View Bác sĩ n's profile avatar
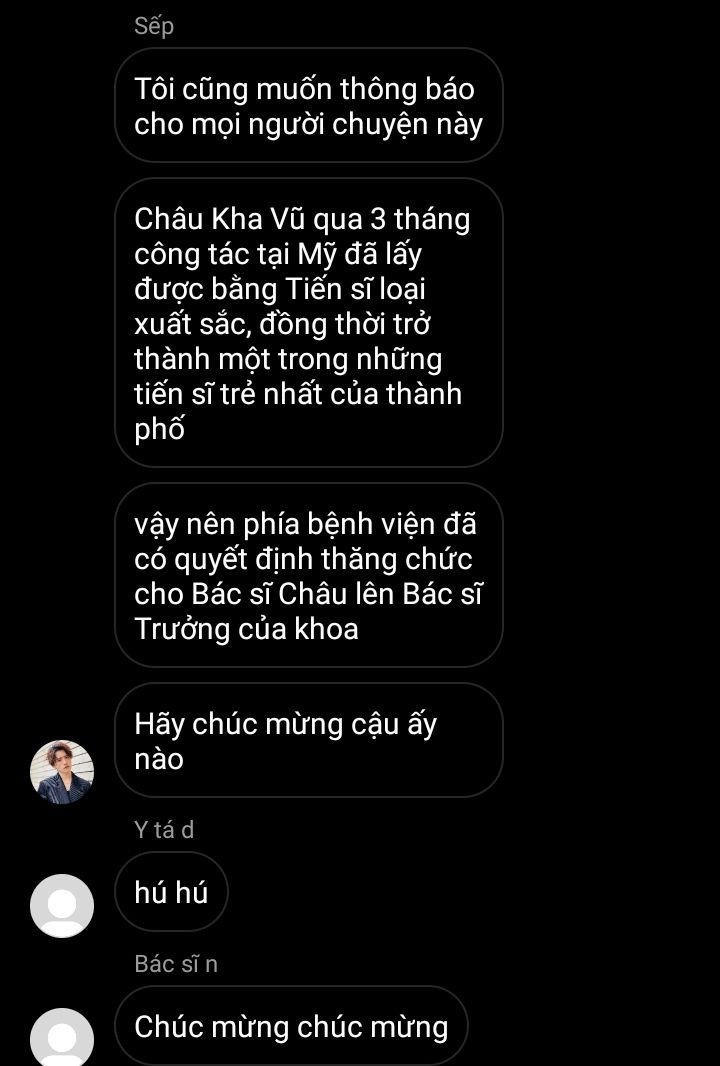 pos(62,1037)
